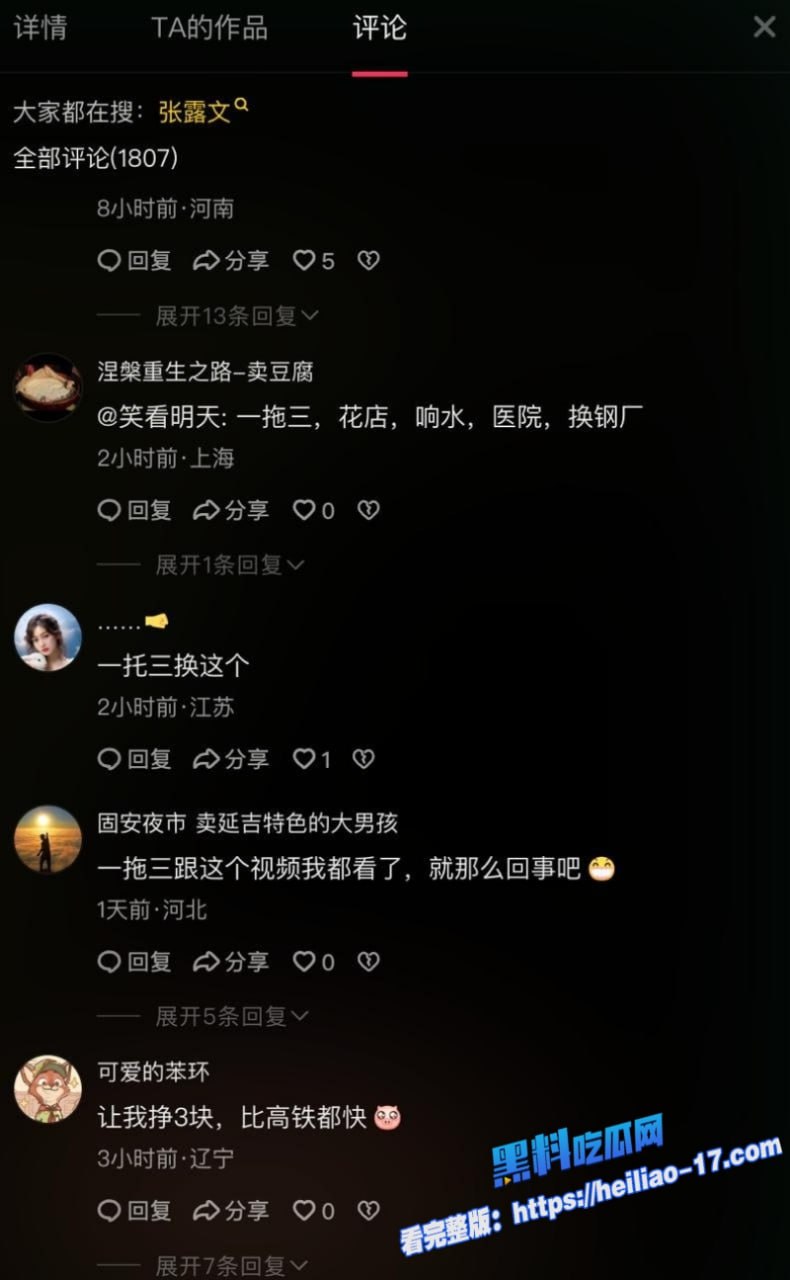Expand 展开1条回复
This screenshot has width=790, height=1280.
(x=230, y=565)
